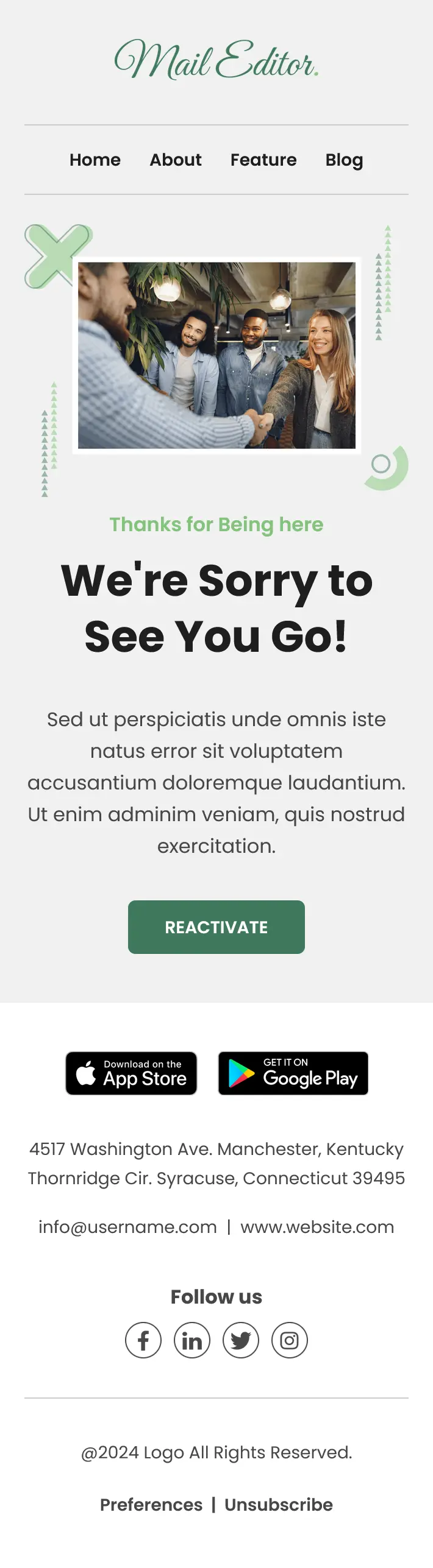Open the Facebook page icon
This screenshot has height=1568, width=433.
click(x=143, y=1340)
